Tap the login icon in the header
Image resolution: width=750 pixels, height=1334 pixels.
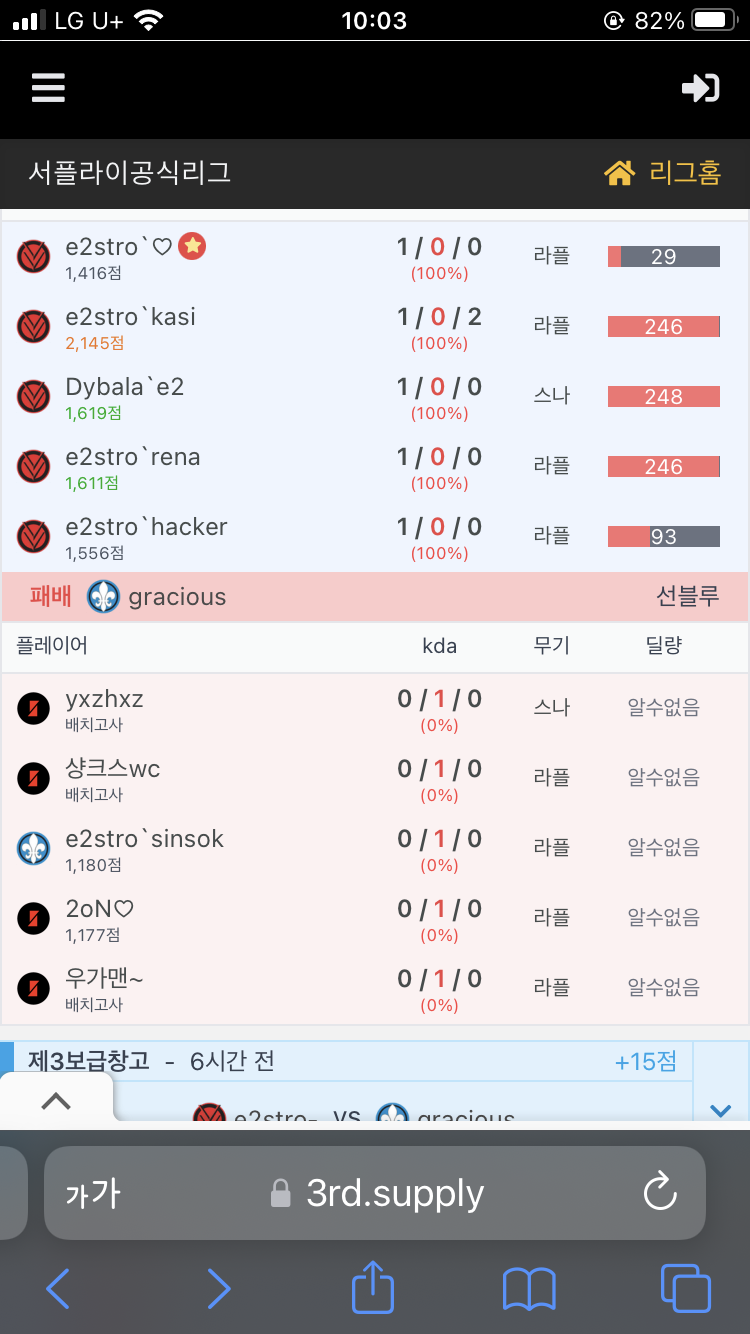700,89
